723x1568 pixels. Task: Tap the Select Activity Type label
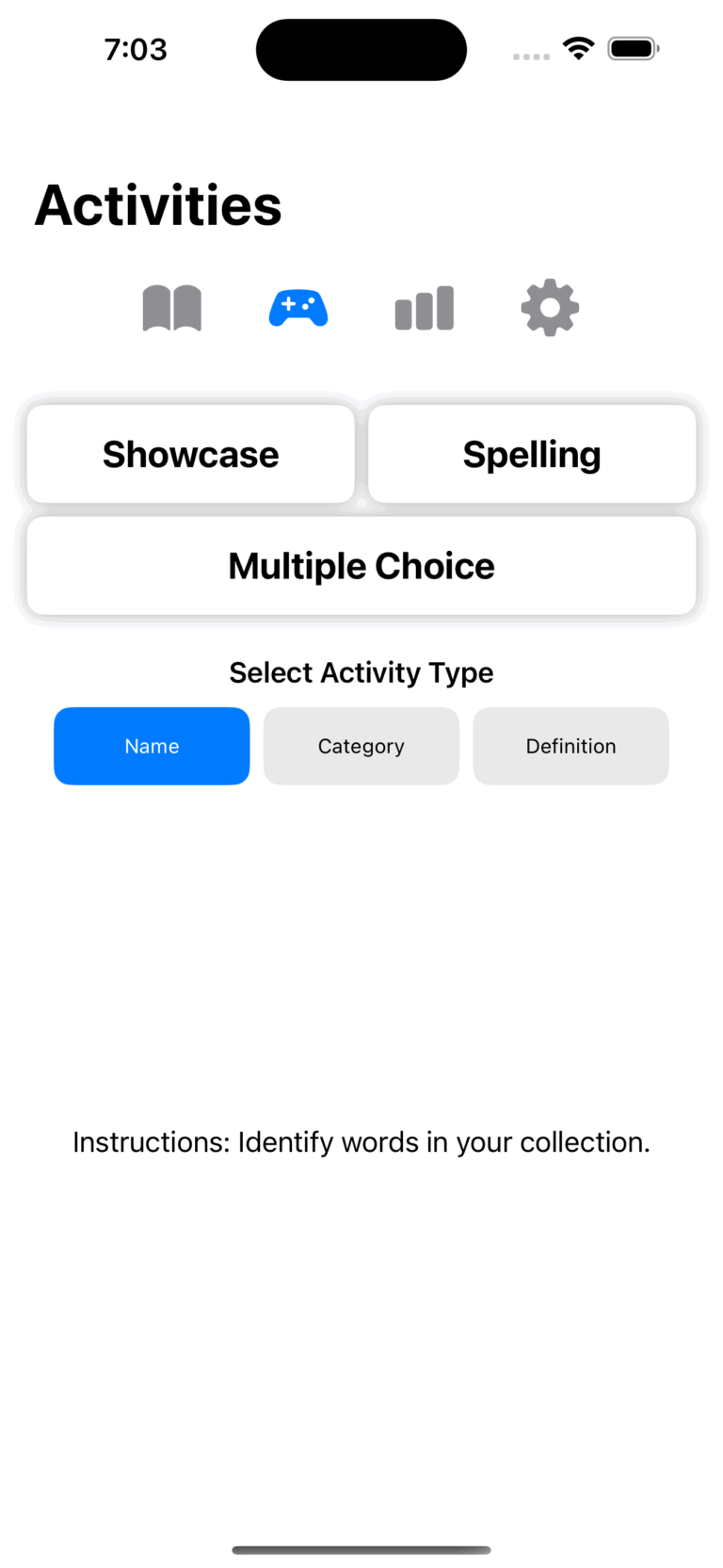(361, 672)
